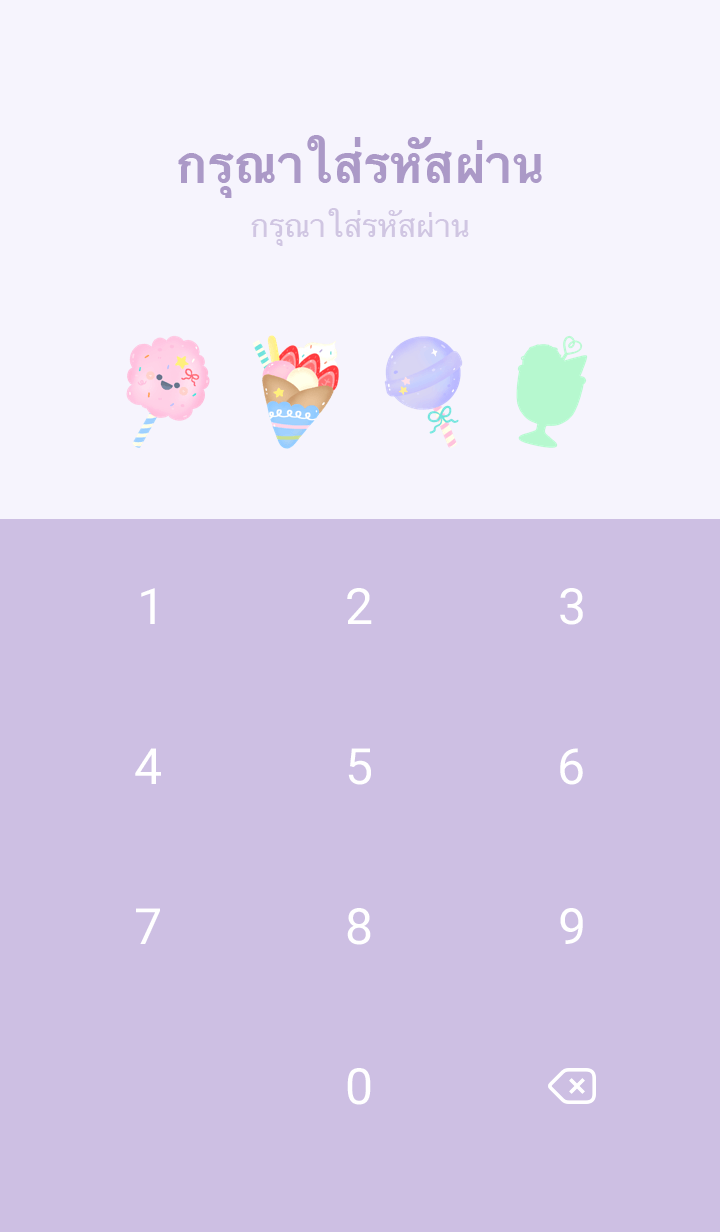Tap the 9 key

coord(571,927)
